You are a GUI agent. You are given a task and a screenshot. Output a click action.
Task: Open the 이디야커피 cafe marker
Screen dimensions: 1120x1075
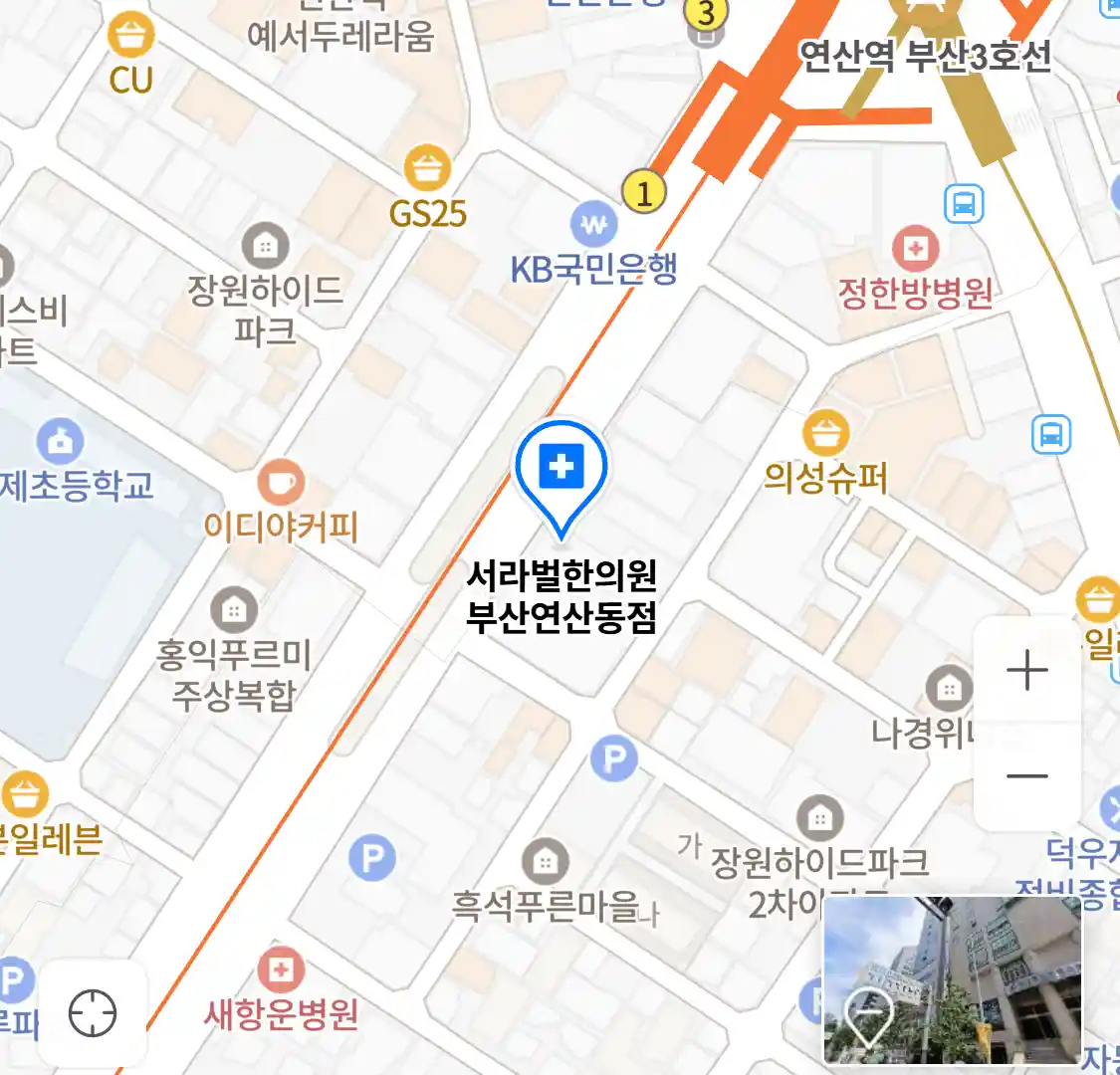pos(281,483)
